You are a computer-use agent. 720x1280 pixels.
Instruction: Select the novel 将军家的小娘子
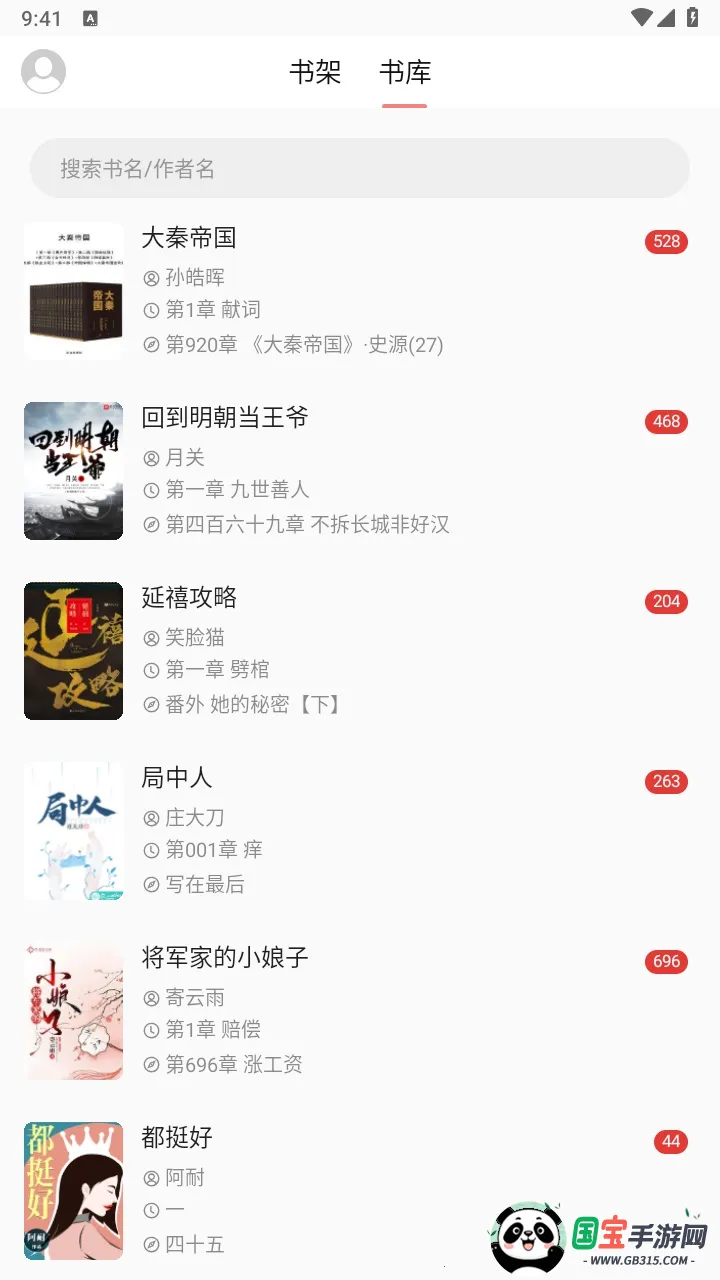tap(225, 958)
